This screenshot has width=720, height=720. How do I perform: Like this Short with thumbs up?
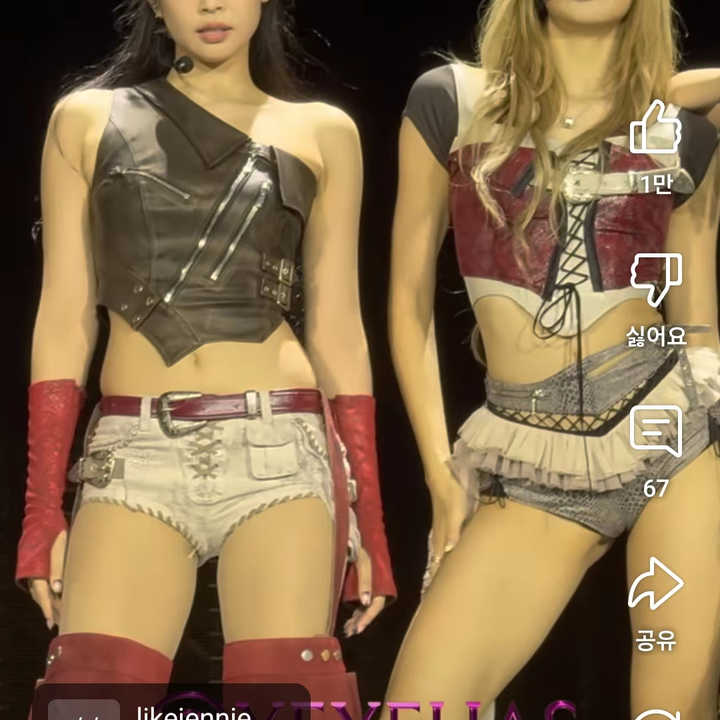point(655,128)
